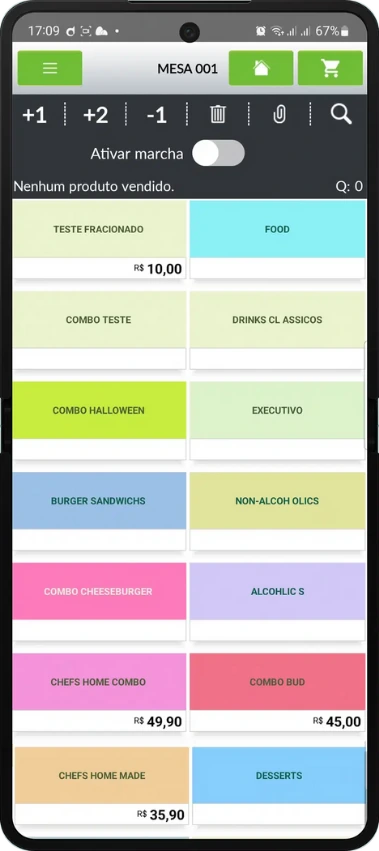379x851 pixels.
Task: Open the hamburger menu
Action: point(50,68)
